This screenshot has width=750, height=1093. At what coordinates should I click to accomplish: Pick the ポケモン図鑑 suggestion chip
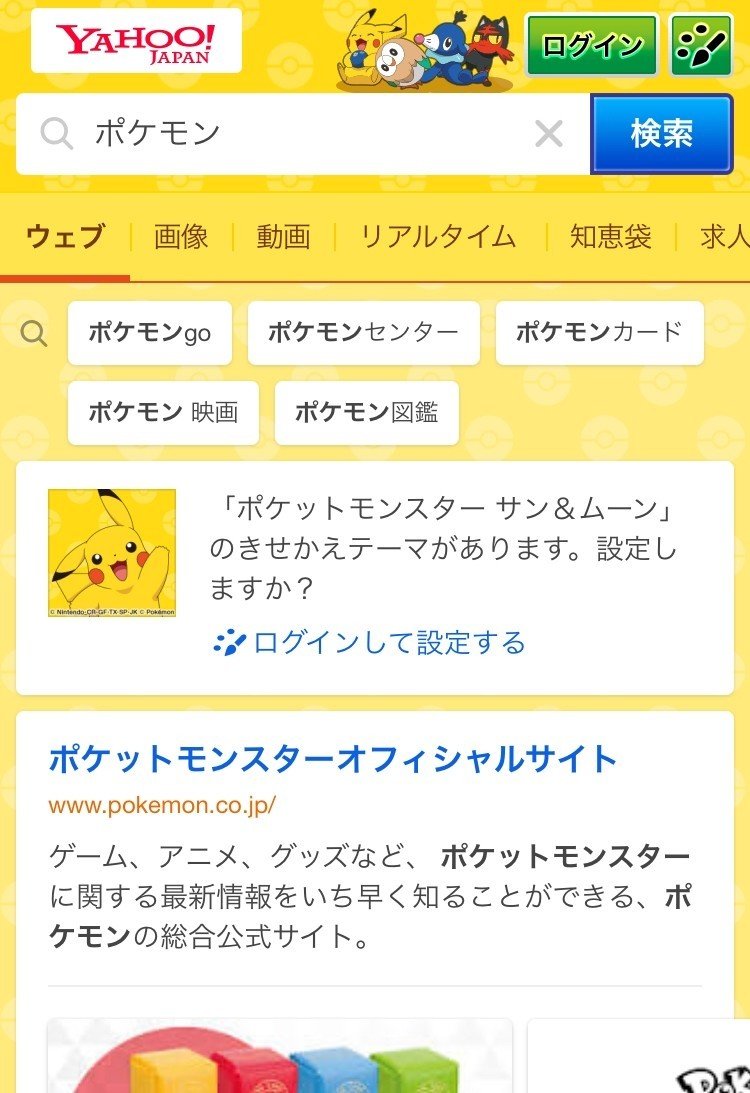[366, 412]
